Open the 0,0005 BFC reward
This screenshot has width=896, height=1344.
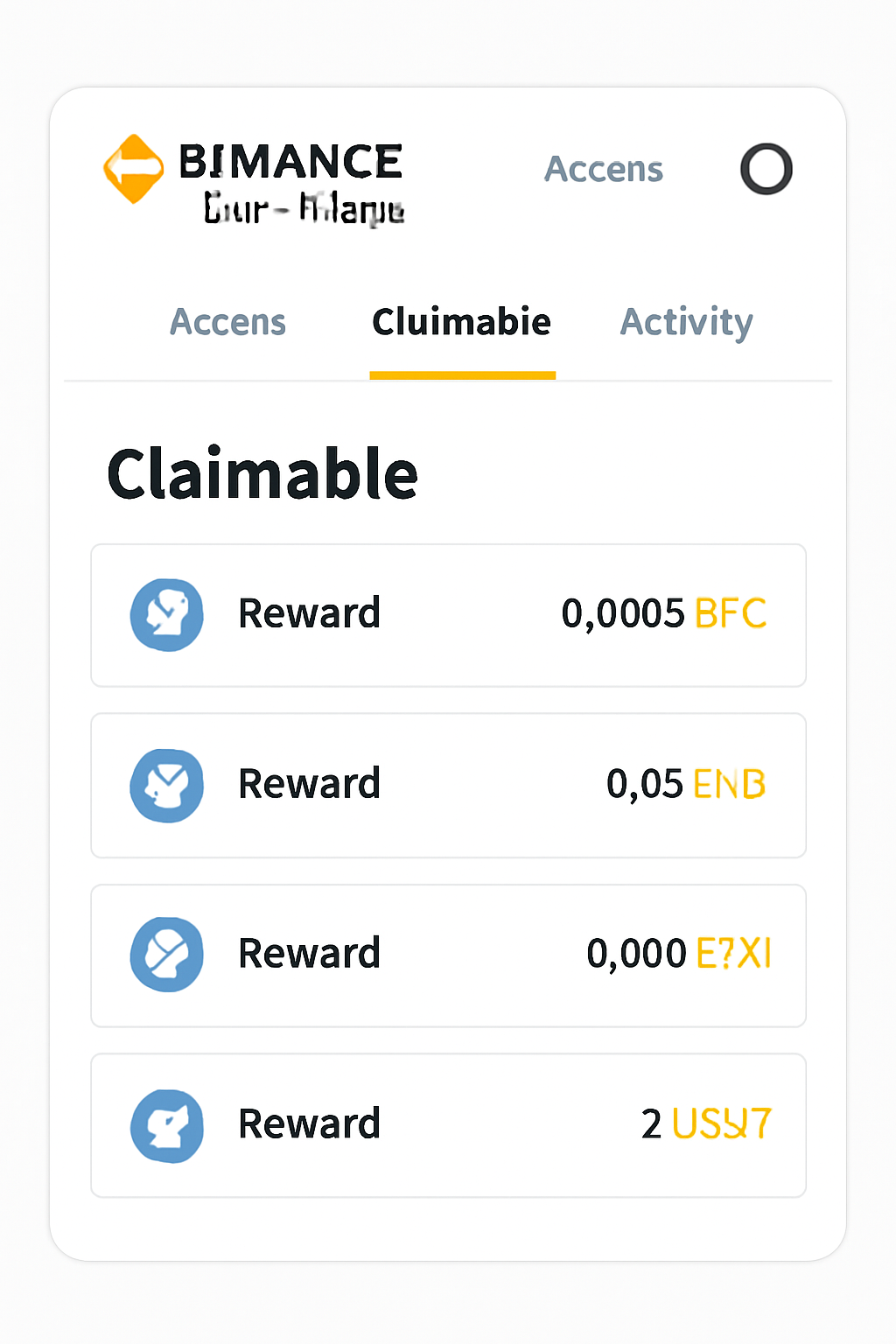(x=448, y=615)
